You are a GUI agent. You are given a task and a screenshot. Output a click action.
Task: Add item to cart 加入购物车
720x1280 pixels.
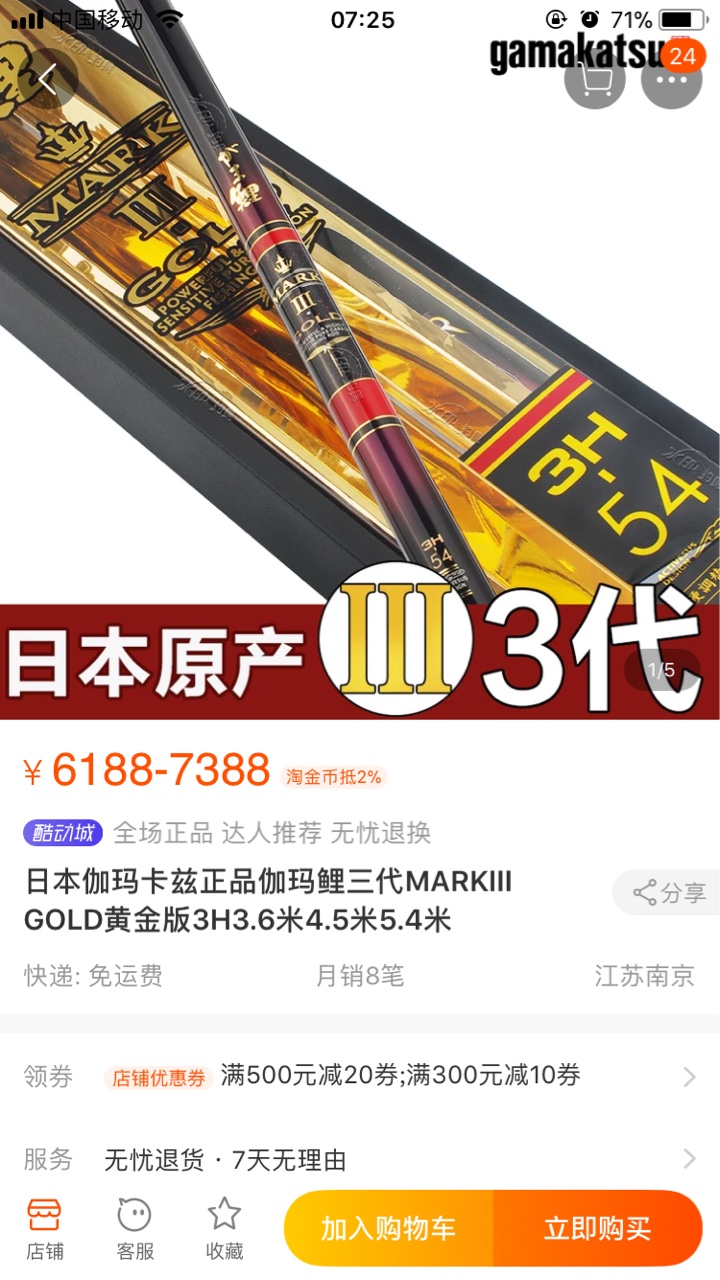tap(388, 1229)
